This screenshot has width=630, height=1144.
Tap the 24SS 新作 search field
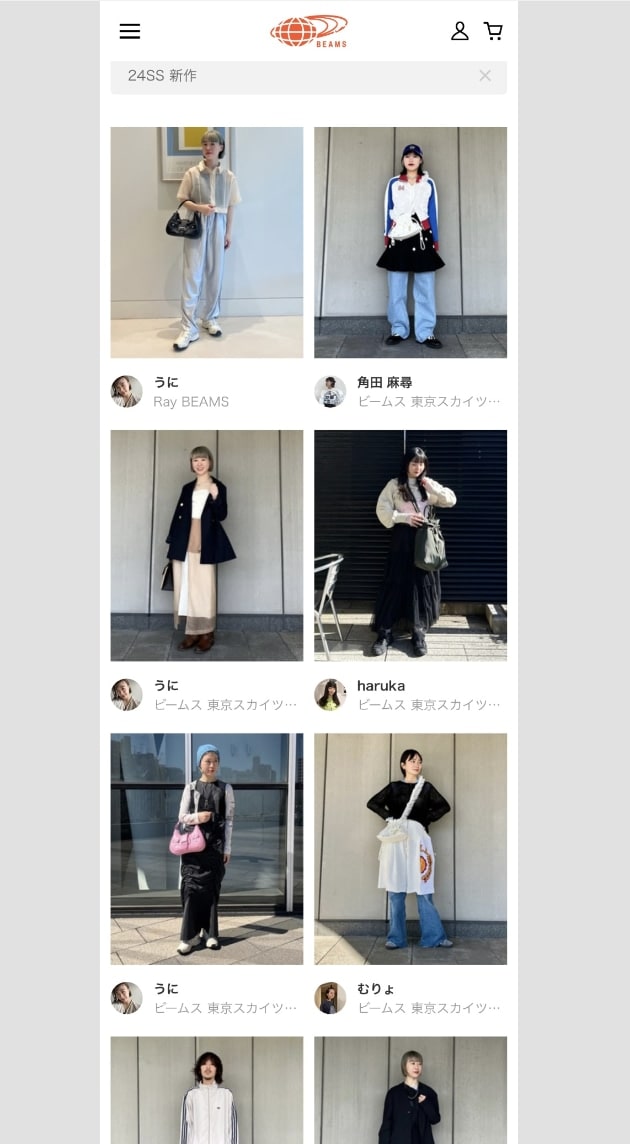point(290,76)
